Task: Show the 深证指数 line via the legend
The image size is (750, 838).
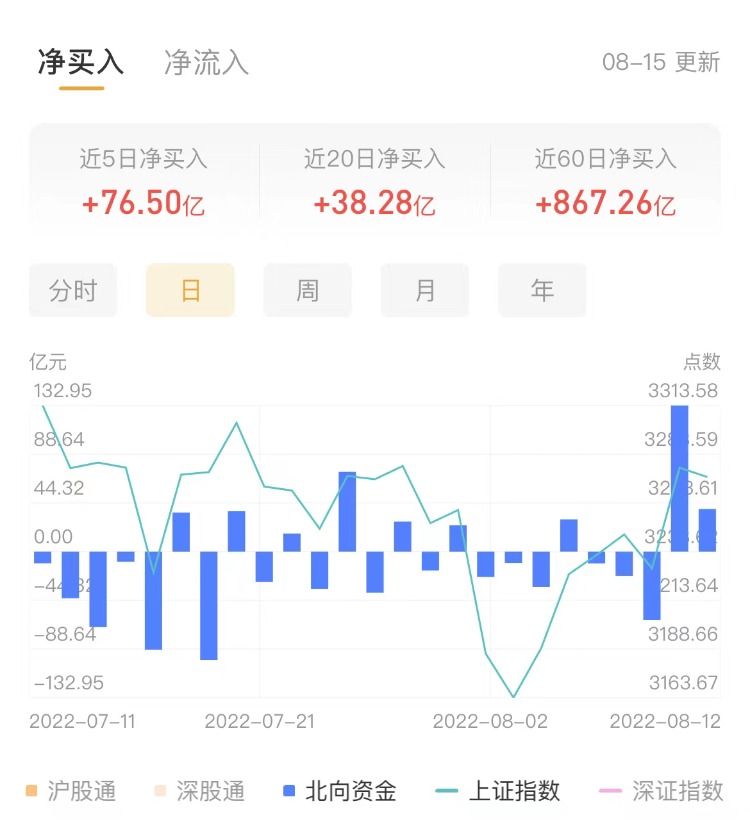Action: 663,792
